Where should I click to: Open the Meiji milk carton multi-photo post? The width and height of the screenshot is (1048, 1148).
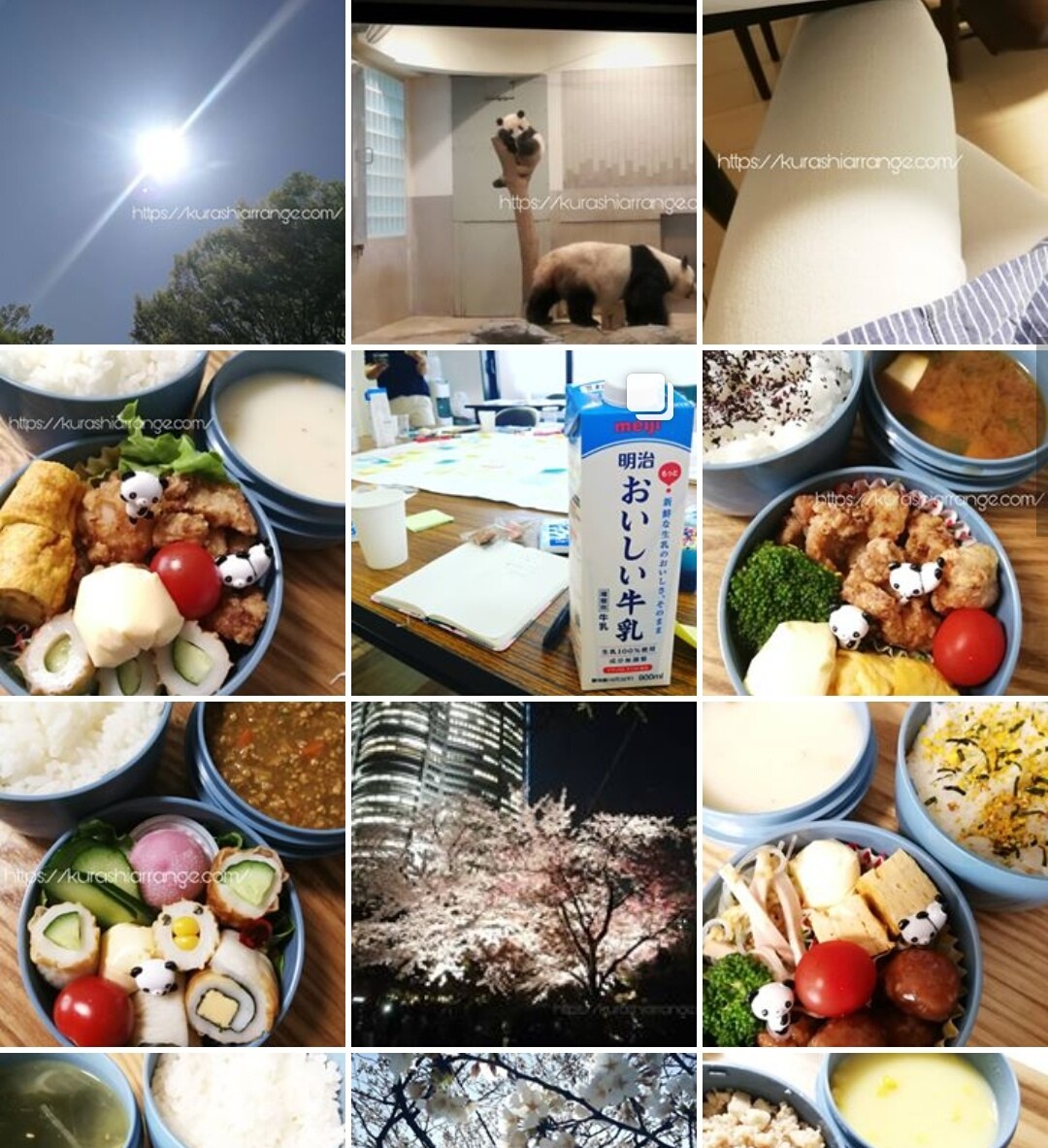pyautogui.click(x=524, y=522)
